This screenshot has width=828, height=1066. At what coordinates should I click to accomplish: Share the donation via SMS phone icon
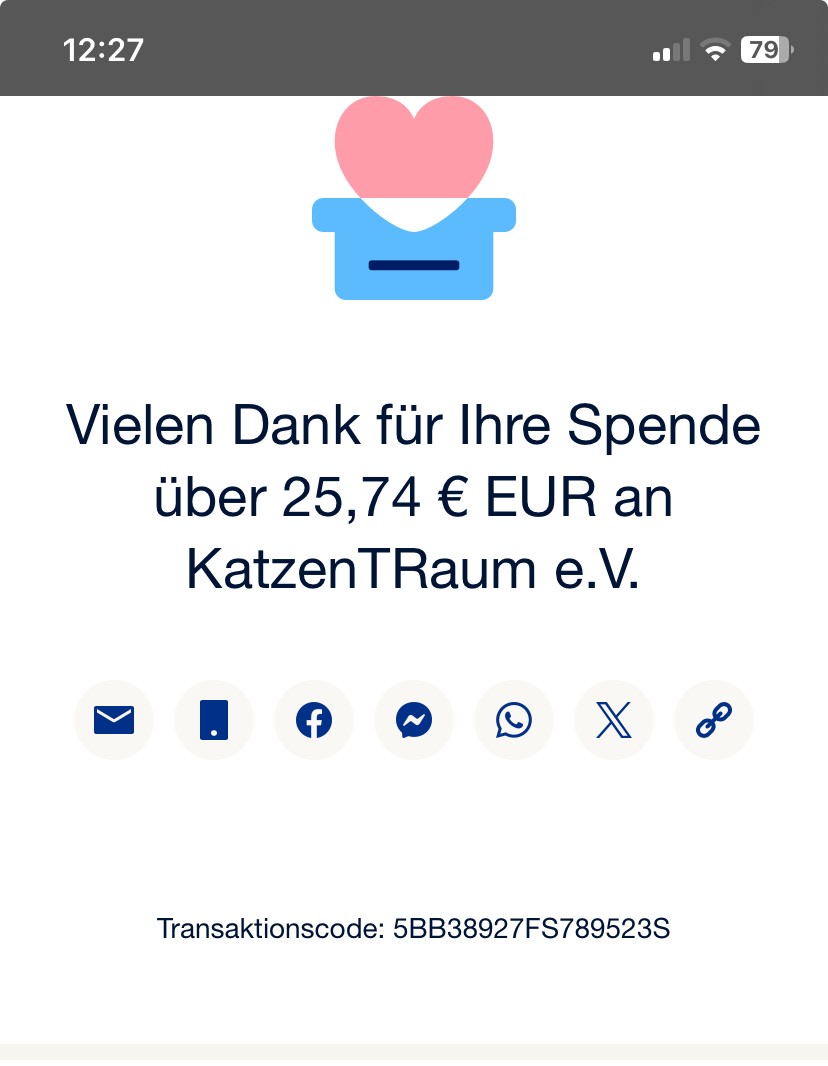(x=214, y=720)
